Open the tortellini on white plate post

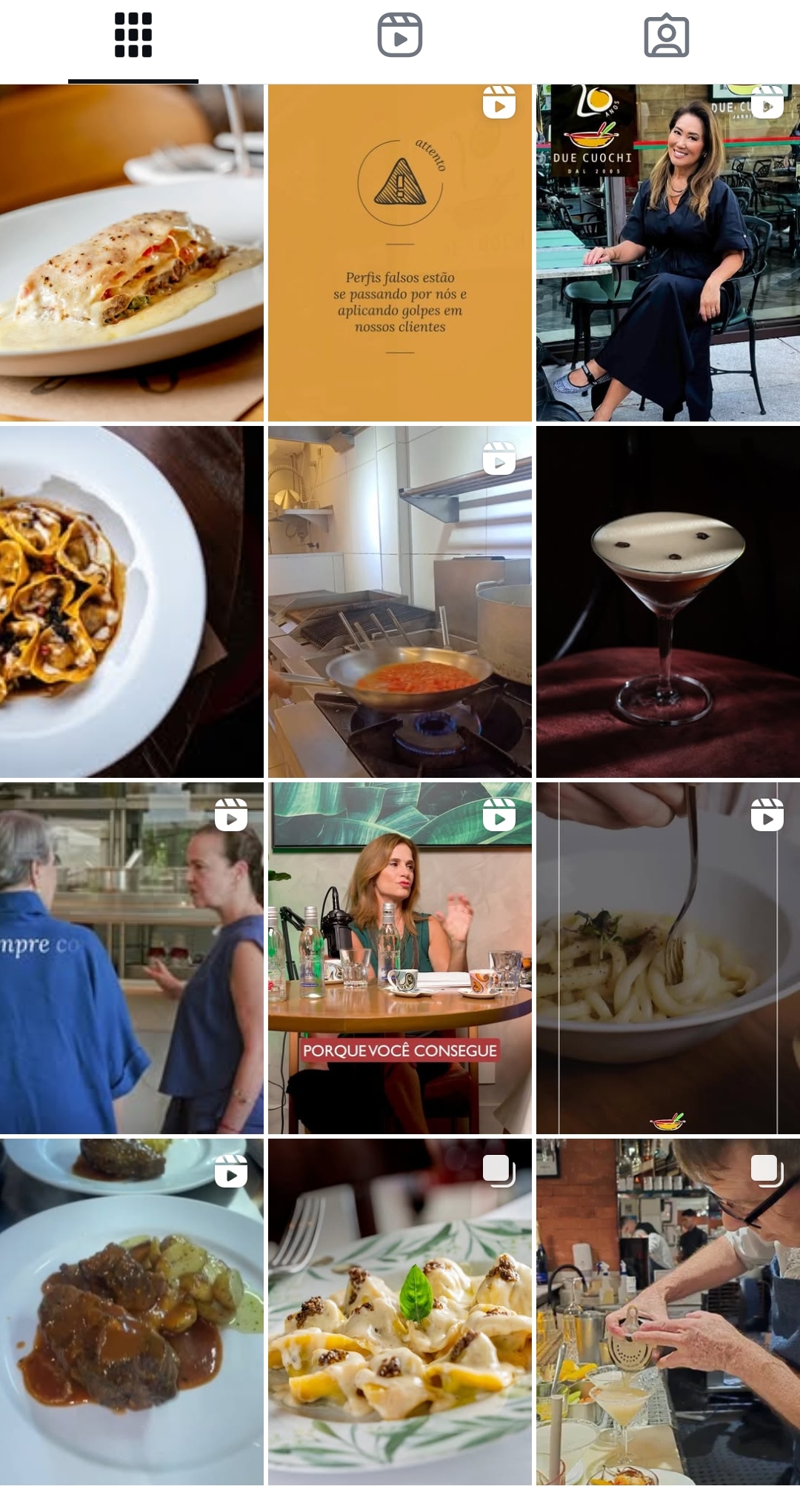pyautogui.click(x=132, y=602)
